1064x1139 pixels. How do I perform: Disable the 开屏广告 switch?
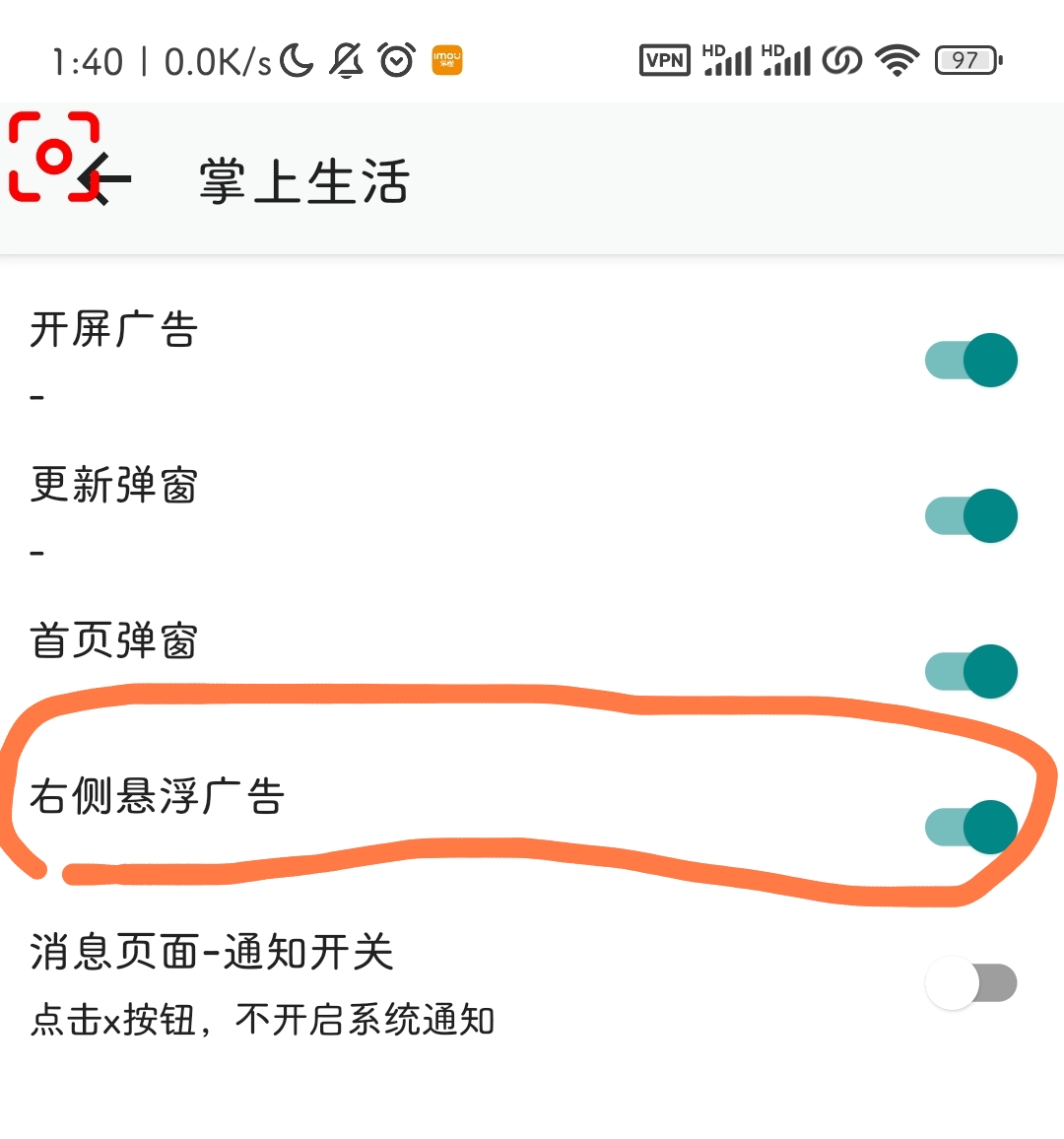[x=970, y=360]
